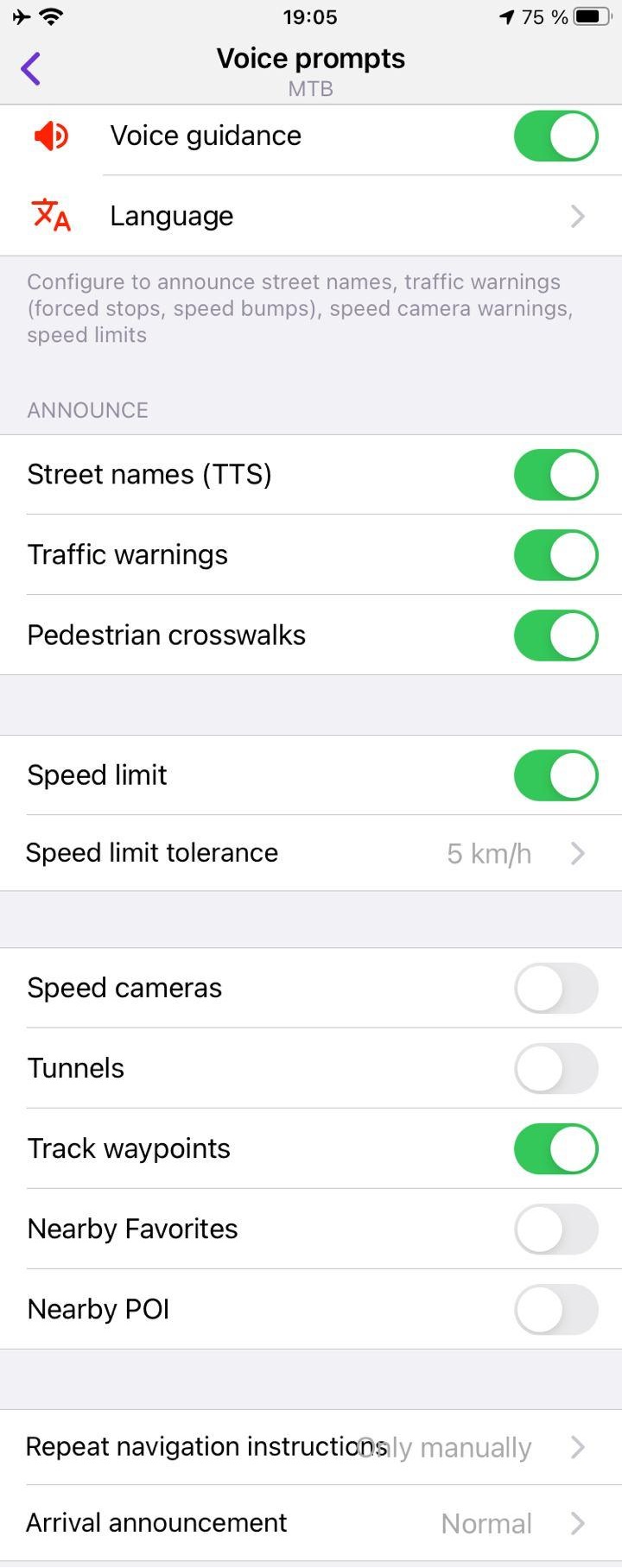Open the Language setting
The width and height of the screenshot is (622, 1568).
click(311, 216)
